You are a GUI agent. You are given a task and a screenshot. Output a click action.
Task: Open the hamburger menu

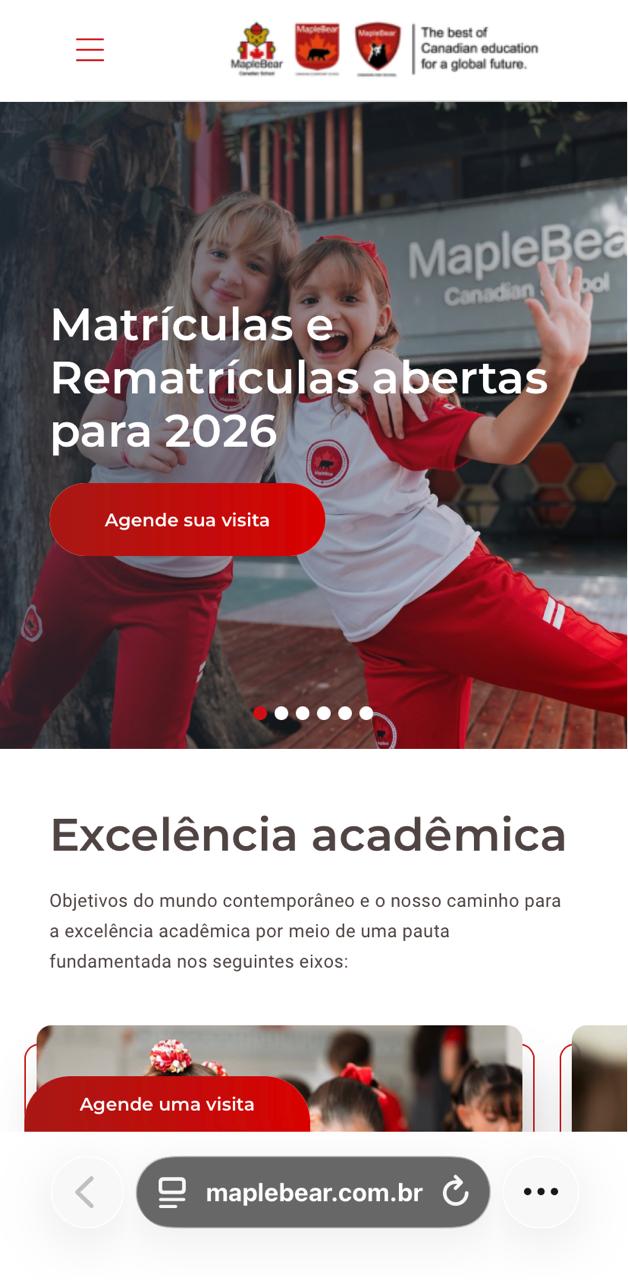click(90, 49)
